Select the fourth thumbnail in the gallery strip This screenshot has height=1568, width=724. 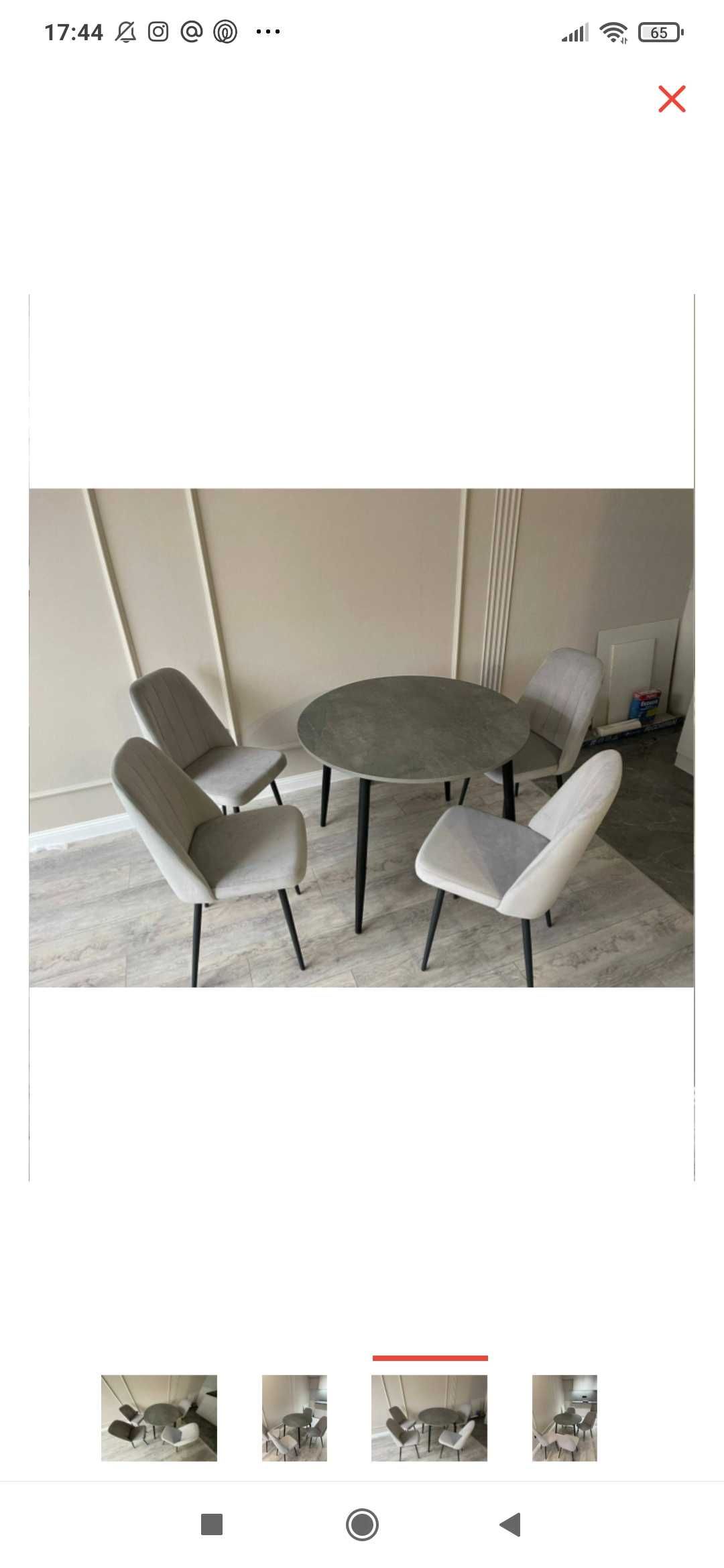pos(564,1417)
